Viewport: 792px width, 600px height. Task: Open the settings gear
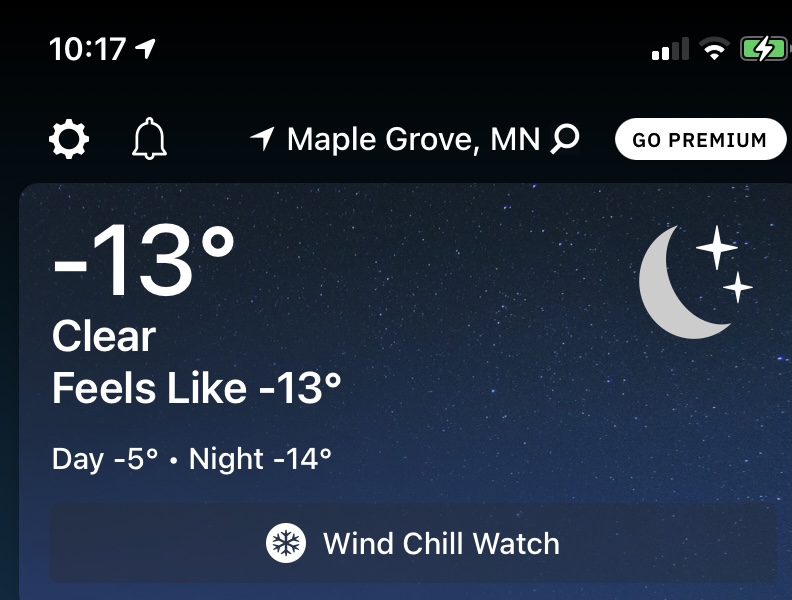pyautogui.click(x=69, y=140)
